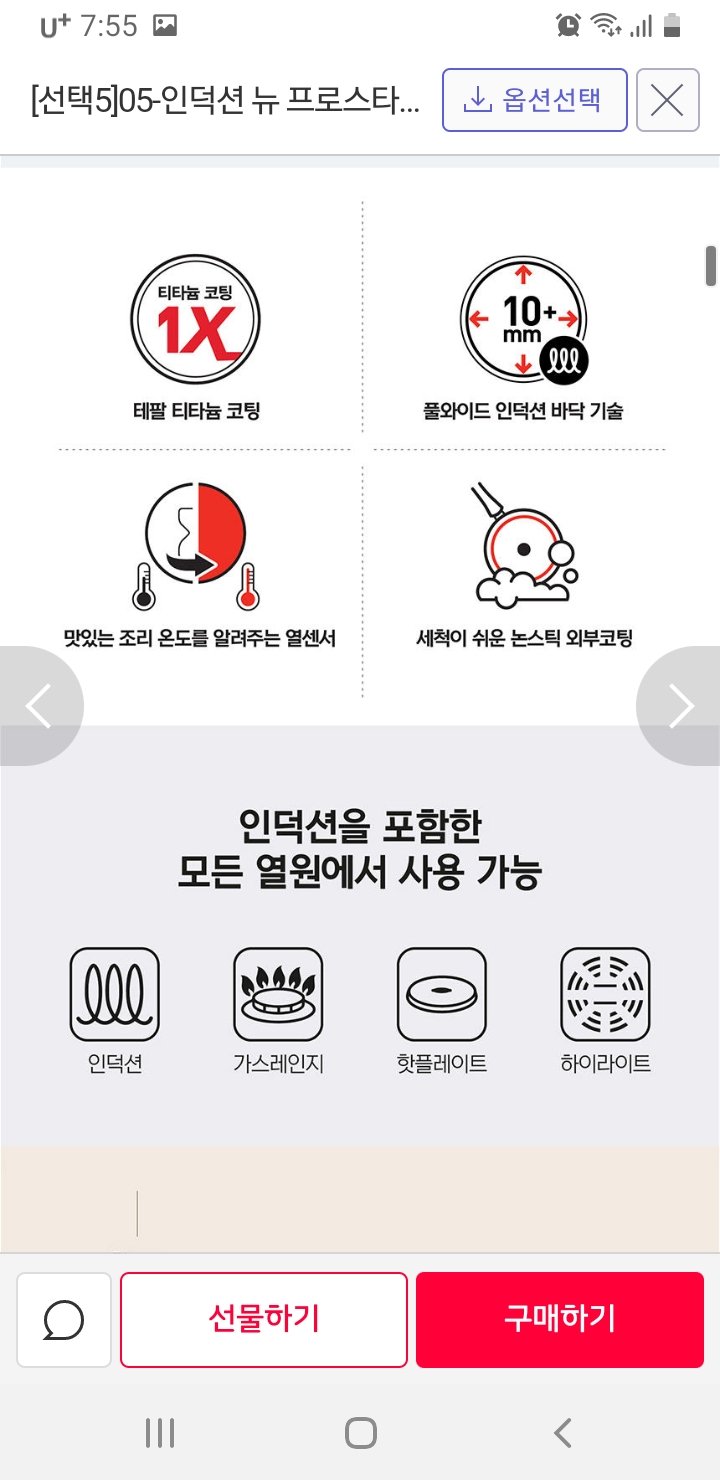Open the chat inquiry icon
720x1480 pixels.
pyautogui.click(x=64, y=1319)
